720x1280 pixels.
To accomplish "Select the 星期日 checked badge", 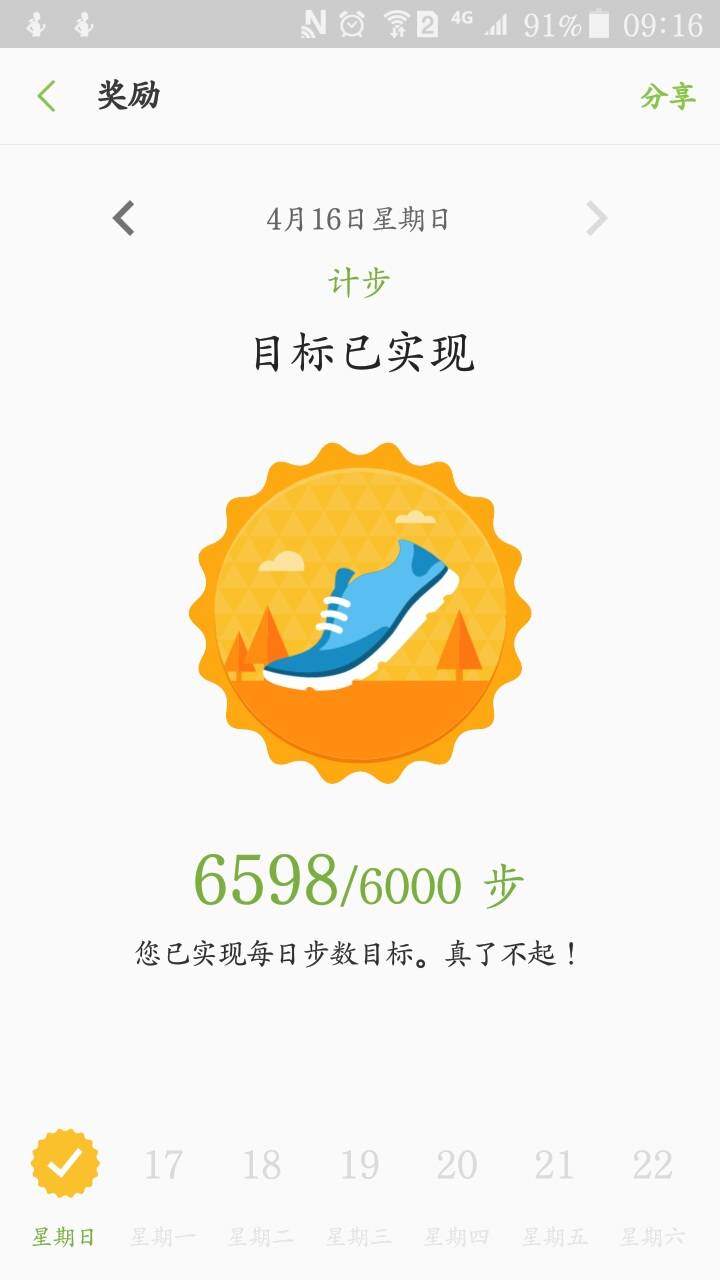I will [65, 1165].
